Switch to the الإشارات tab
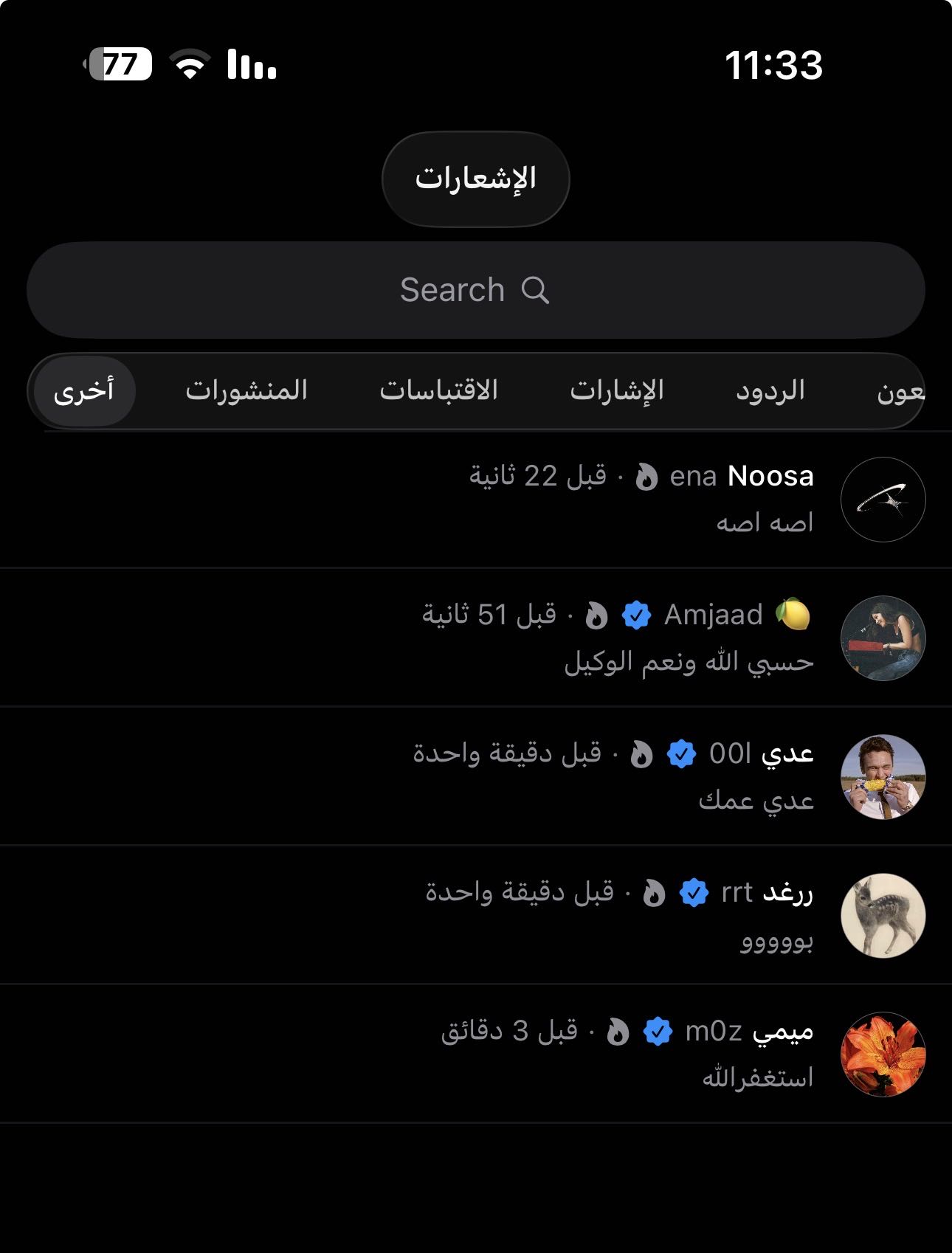 click(617, 391)
